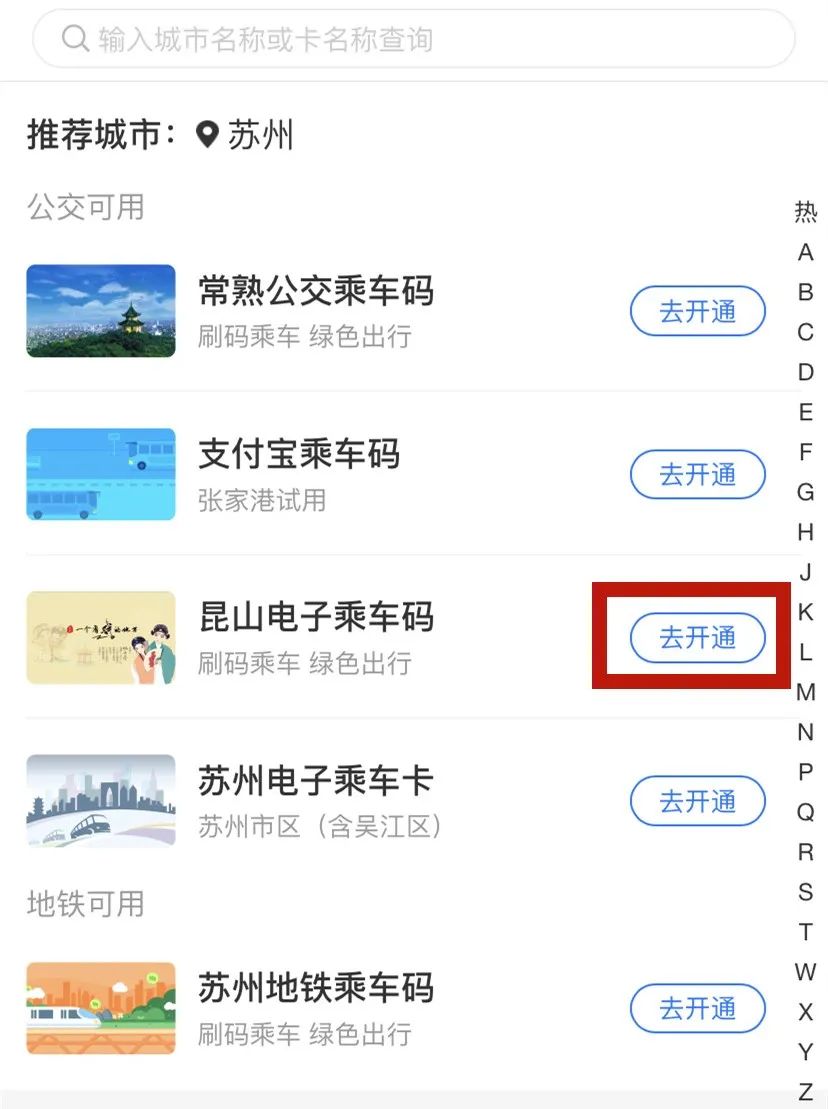Jump to letter S in the index
Screen dimensions: 828x1109
(806, 892)
